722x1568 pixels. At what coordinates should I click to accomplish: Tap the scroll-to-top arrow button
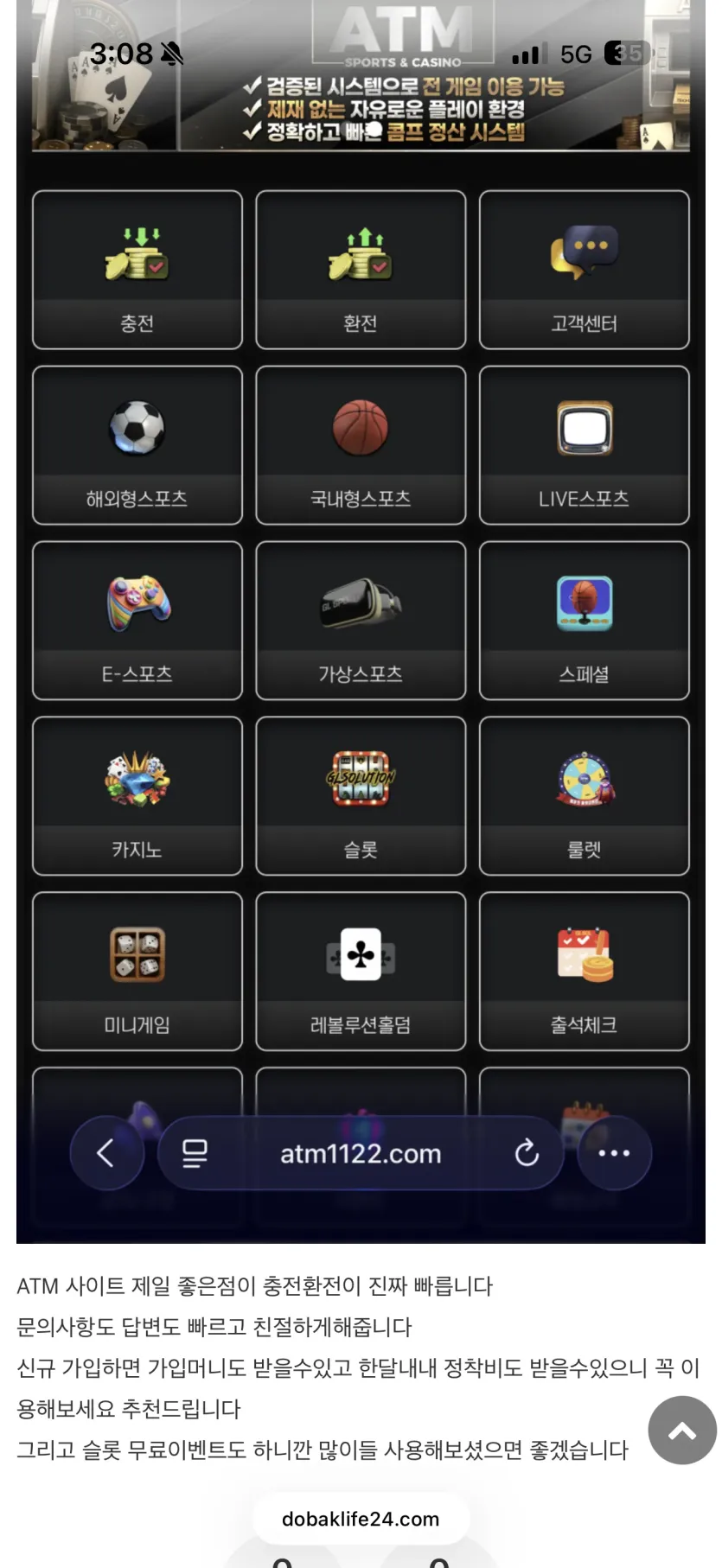(x=682, y=1431)
